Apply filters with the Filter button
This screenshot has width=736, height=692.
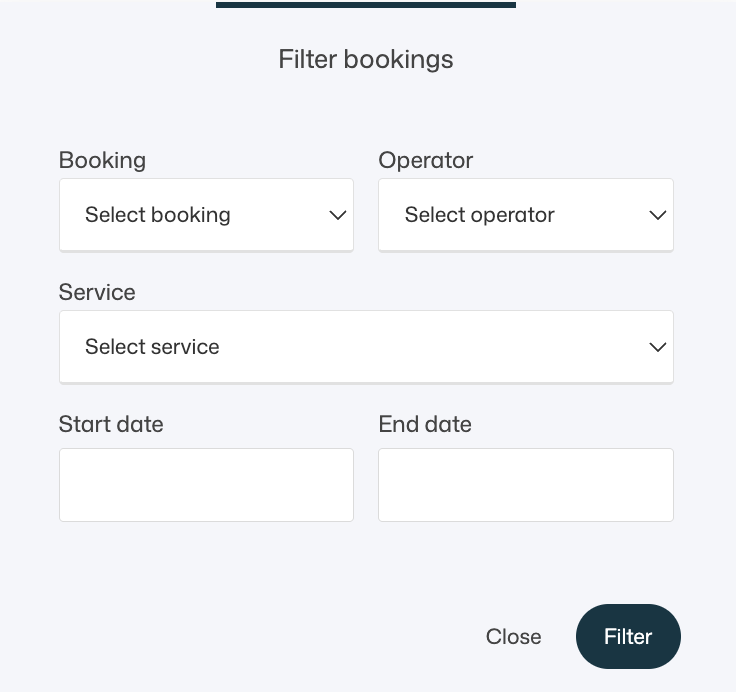click(628, 637)
